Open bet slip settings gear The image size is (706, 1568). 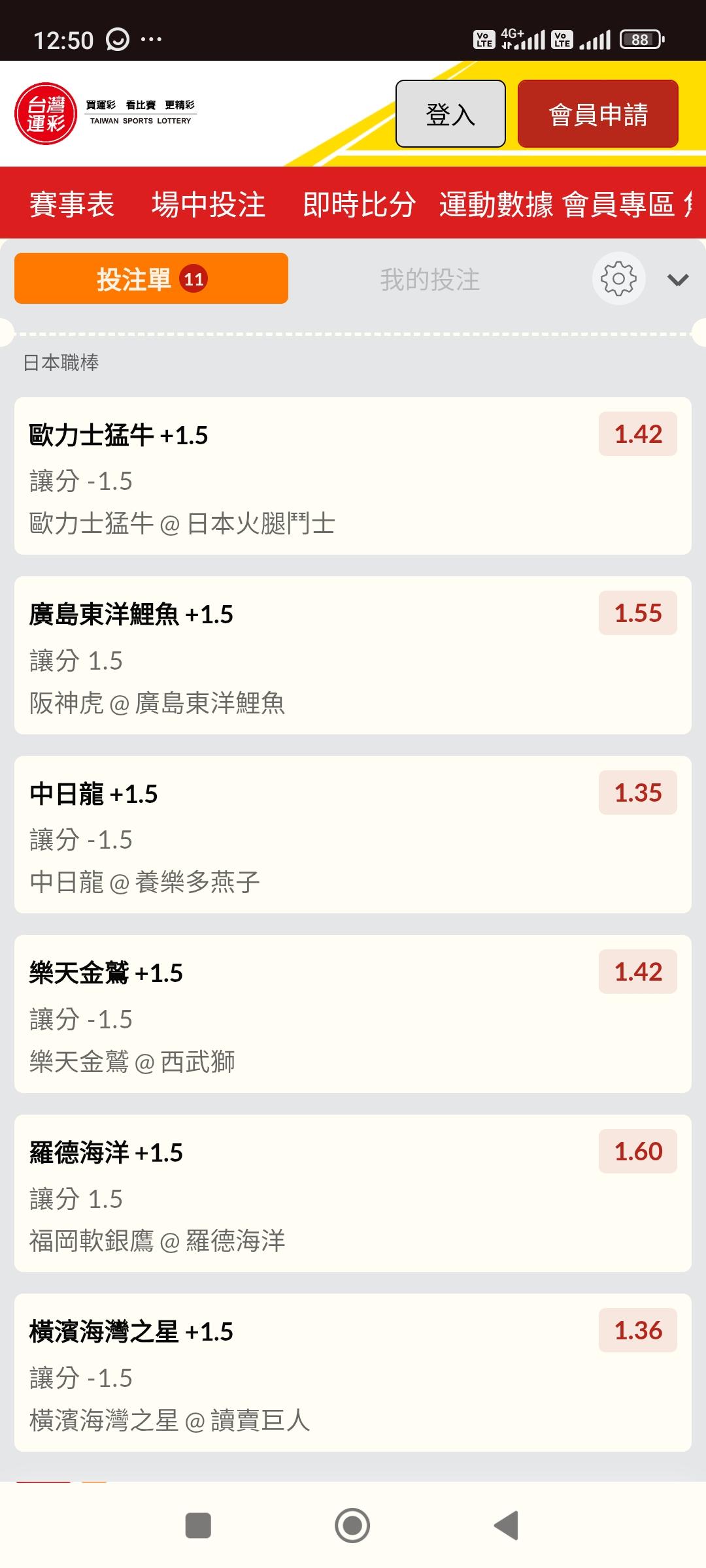click(618, 279)
